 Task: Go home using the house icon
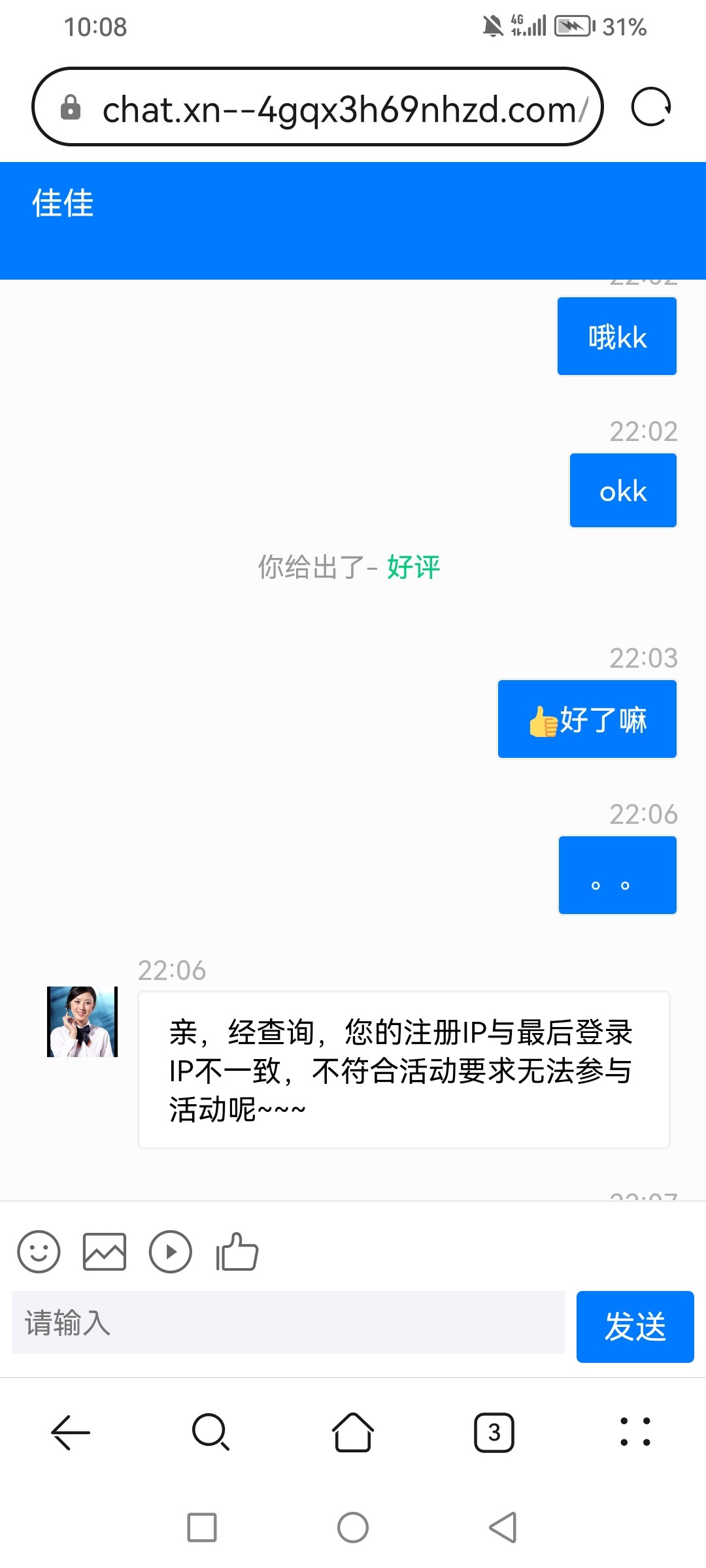pyautogui.click(x=352, y=1433)
